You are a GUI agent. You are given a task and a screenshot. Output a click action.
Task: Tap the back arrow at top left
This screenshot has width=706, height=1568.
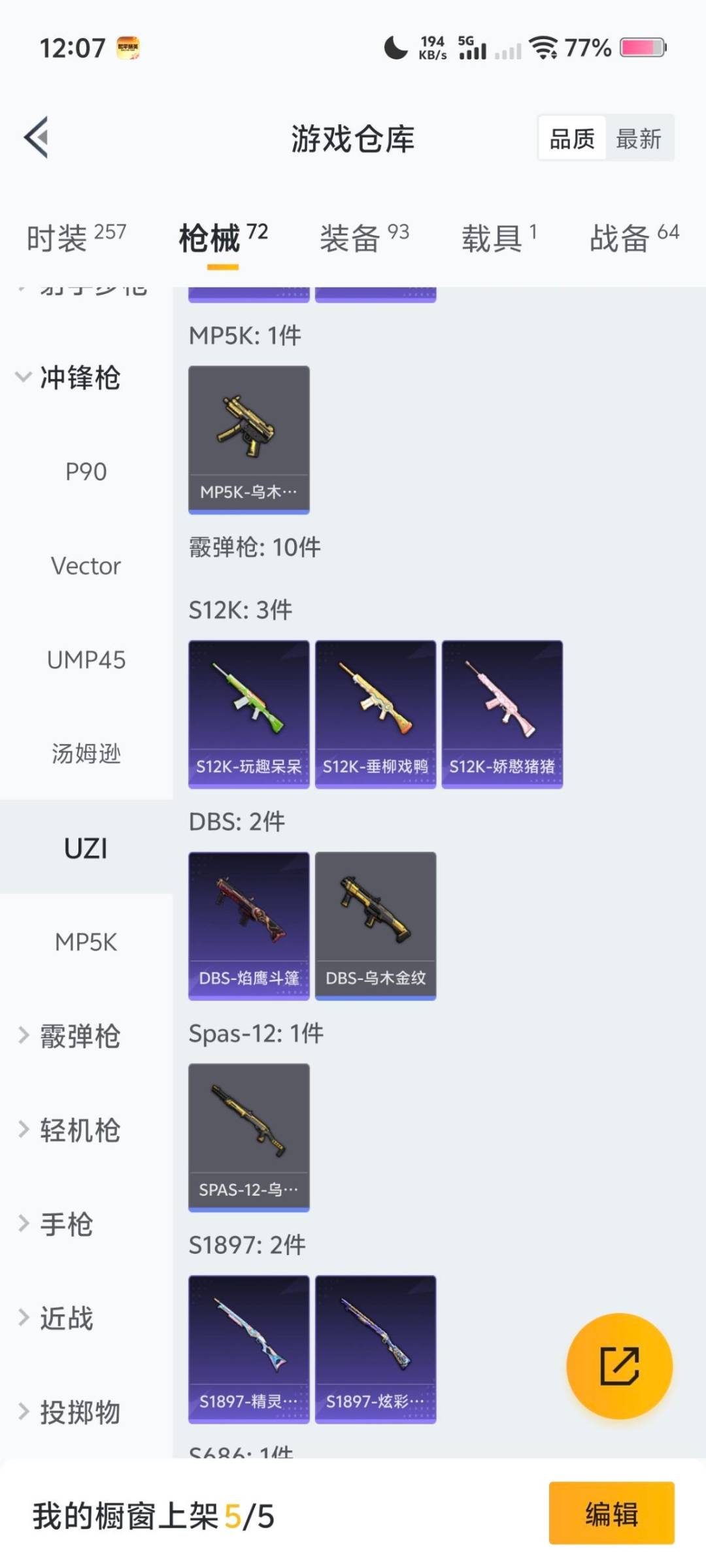point(37,137)
